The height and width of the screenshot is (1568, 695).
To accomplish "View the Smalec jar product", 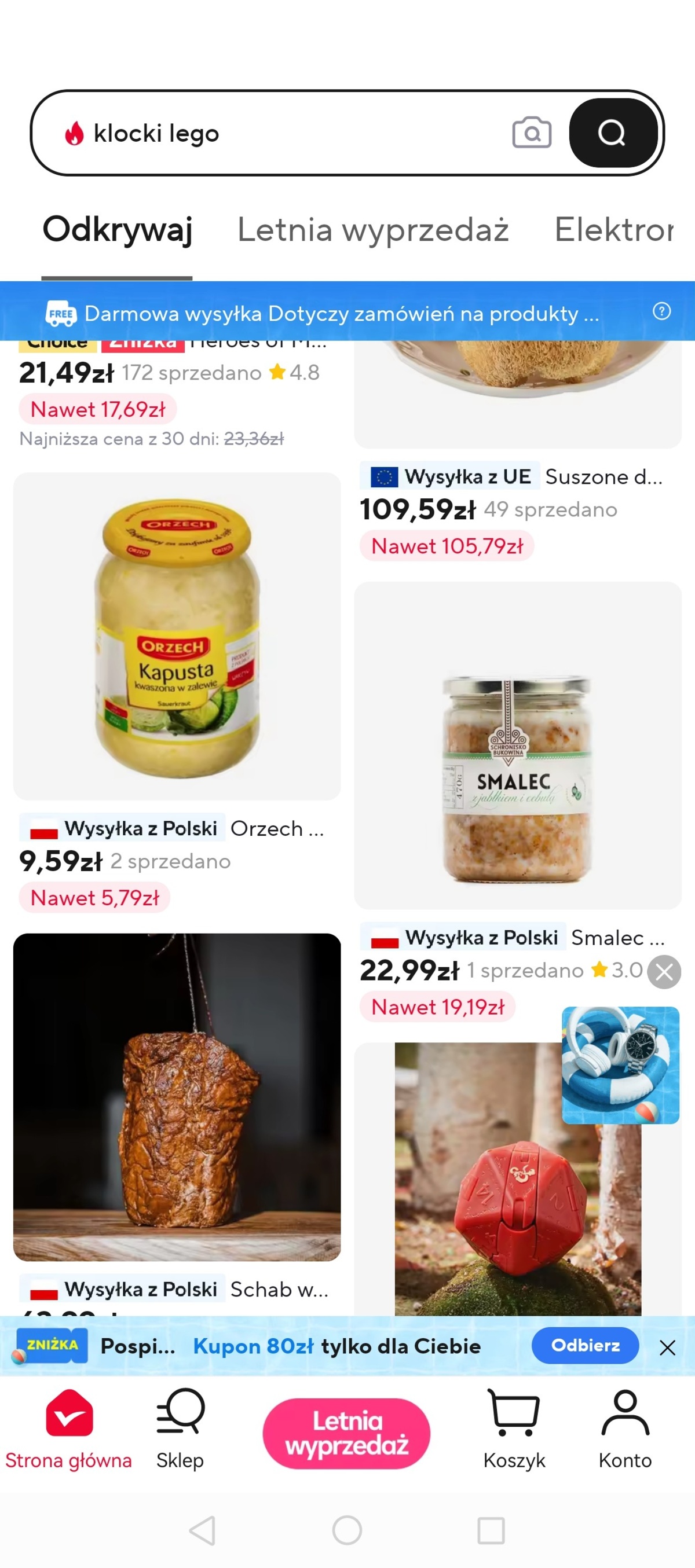I will [517, 746].
